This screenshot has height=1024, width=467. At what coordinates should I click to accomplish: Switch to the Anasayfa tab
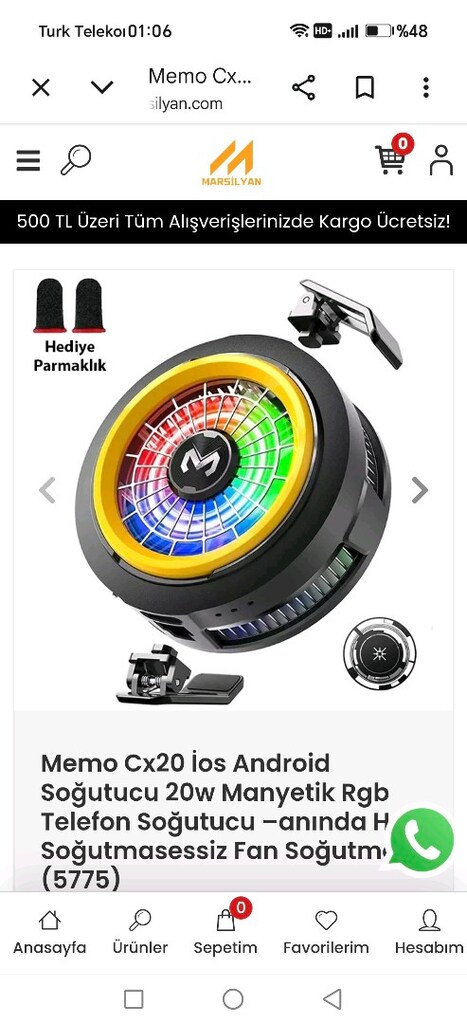[x=50, y=932]
